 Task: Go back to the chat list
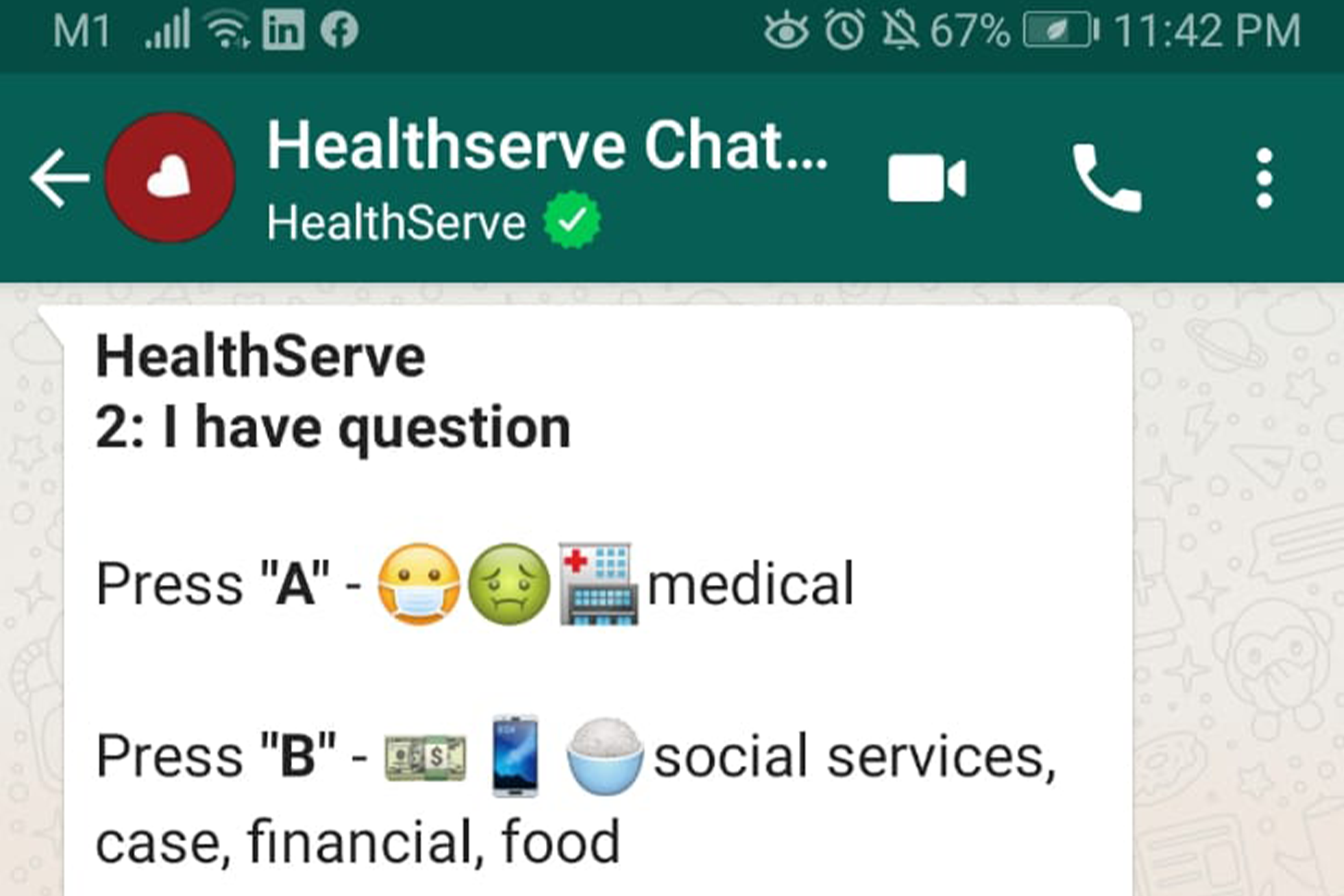[59, 178]
